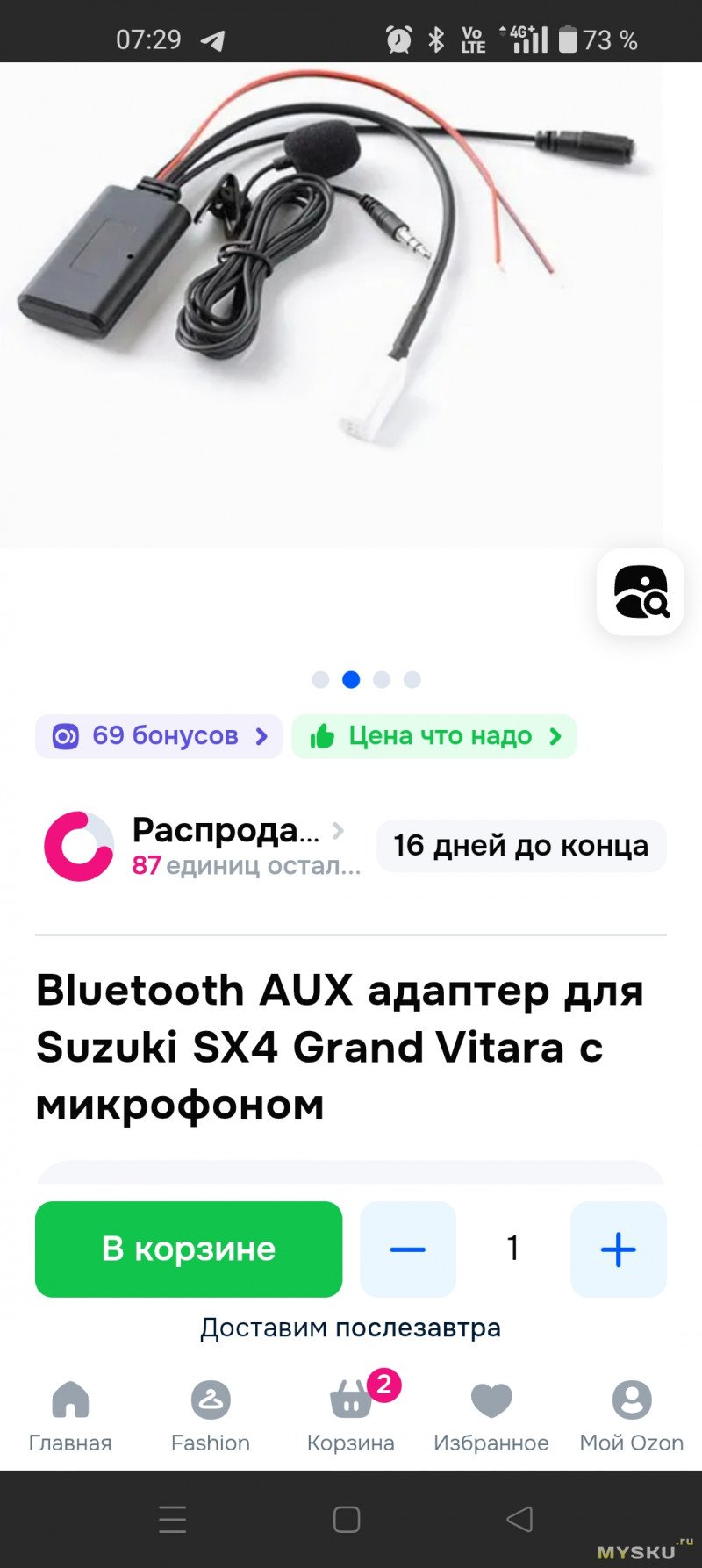Screen dimensions: 702x1568
Task: Tap the system back button
Action: [519, 1519]
